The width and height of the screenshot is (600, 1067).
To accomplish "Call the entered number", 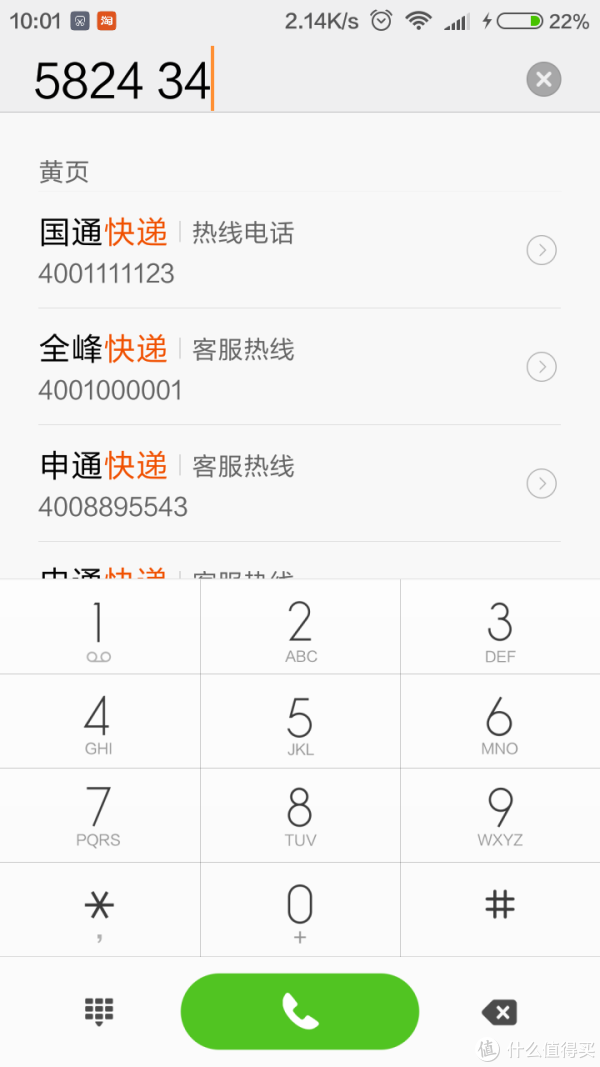I will click(x=300, y=1011).
